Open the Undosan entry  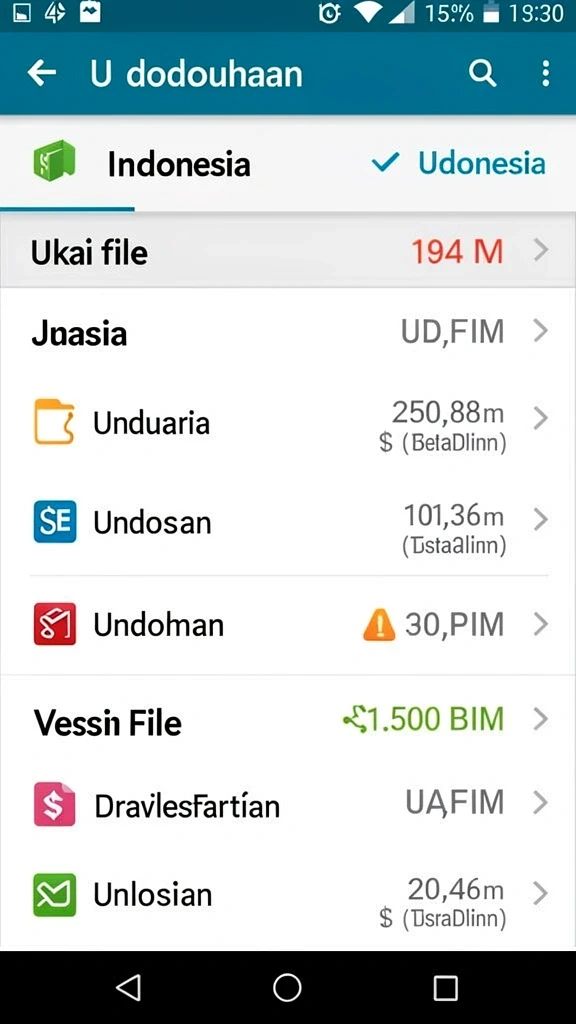(288, 523)
